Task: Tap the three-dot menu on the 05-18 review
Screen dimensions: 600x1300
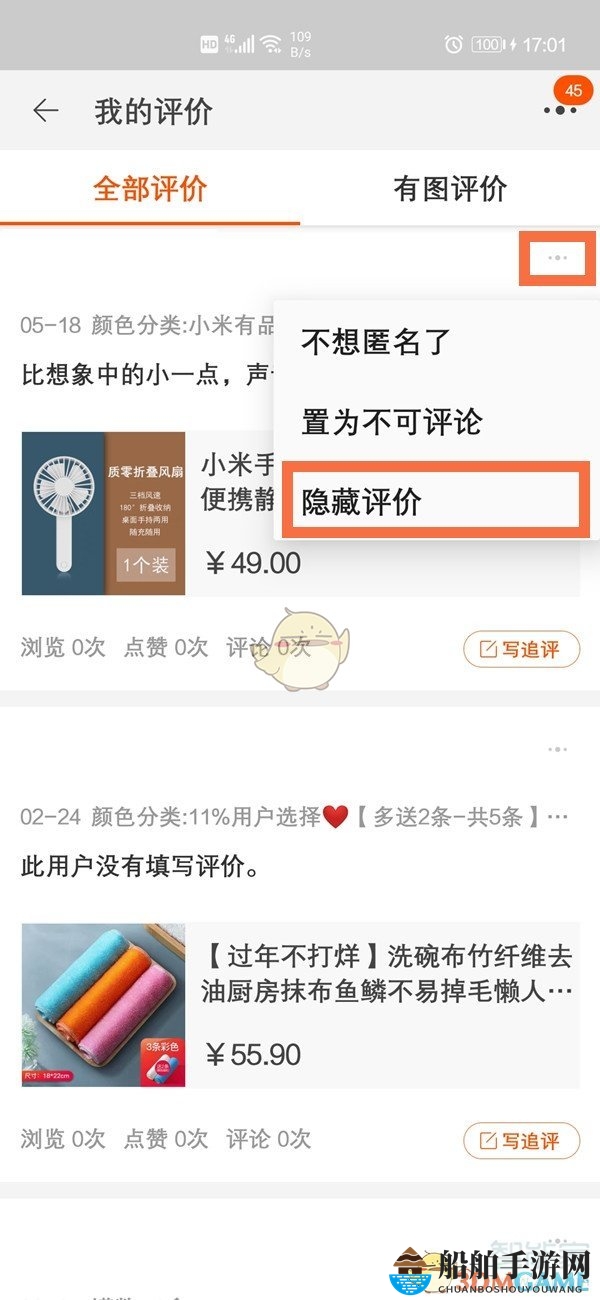Action: click(558, 259)
